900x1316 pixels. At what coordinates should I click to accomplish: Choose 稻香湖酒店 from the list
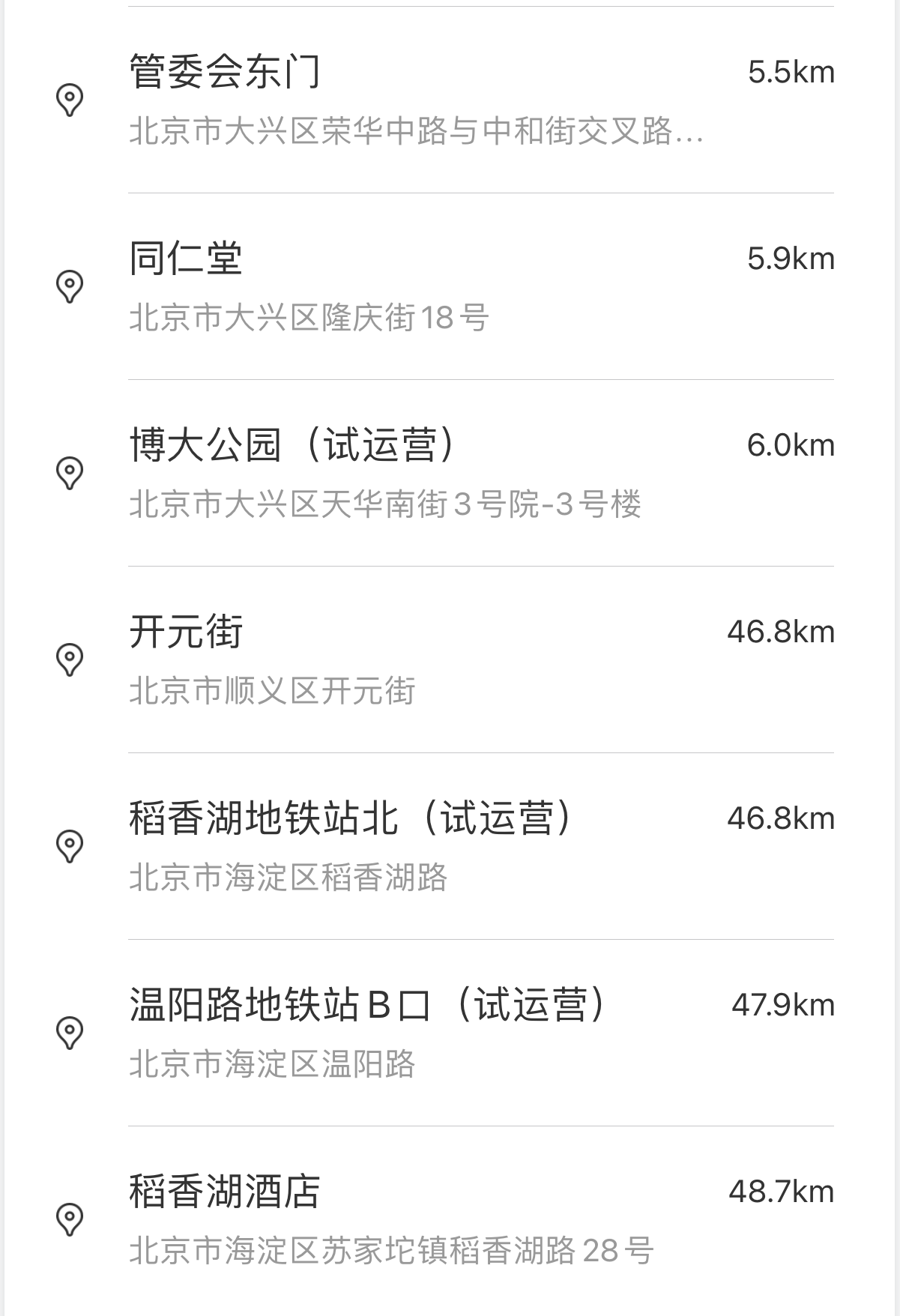(450, 1219)
